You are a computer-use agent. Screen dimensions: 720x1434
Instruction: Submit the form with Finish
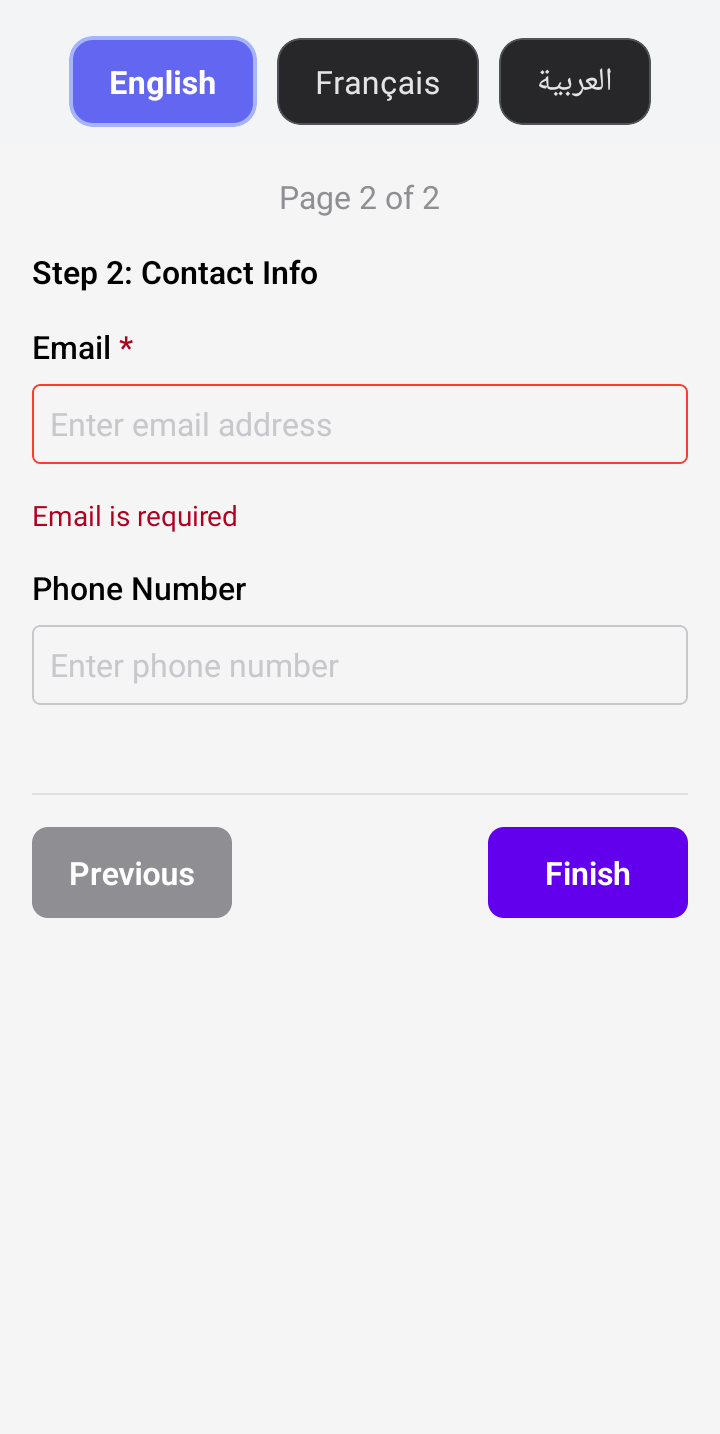(587, 872)
